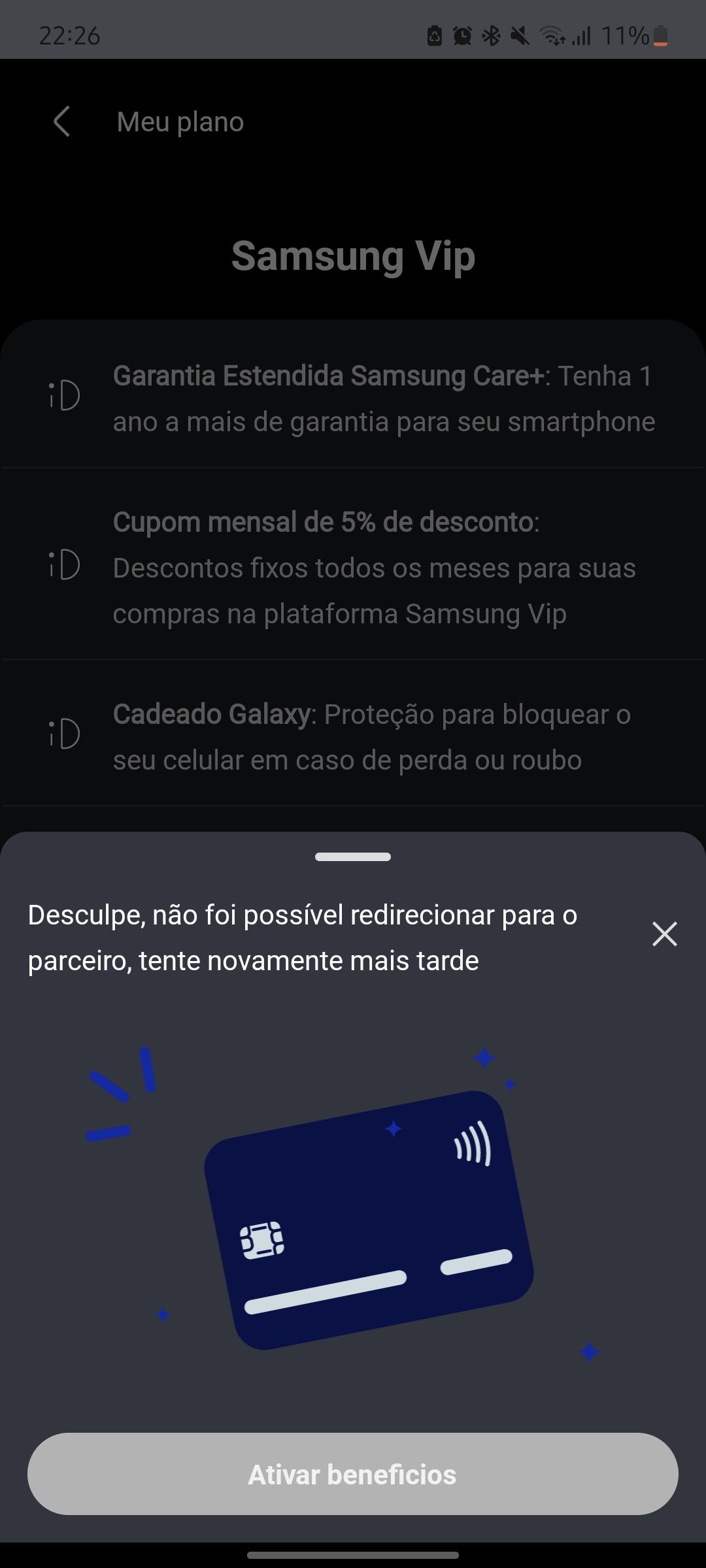Tap the mute status indicator
Image resolution: width=706 pixels, height=1568 pixels.
(518, 36)
